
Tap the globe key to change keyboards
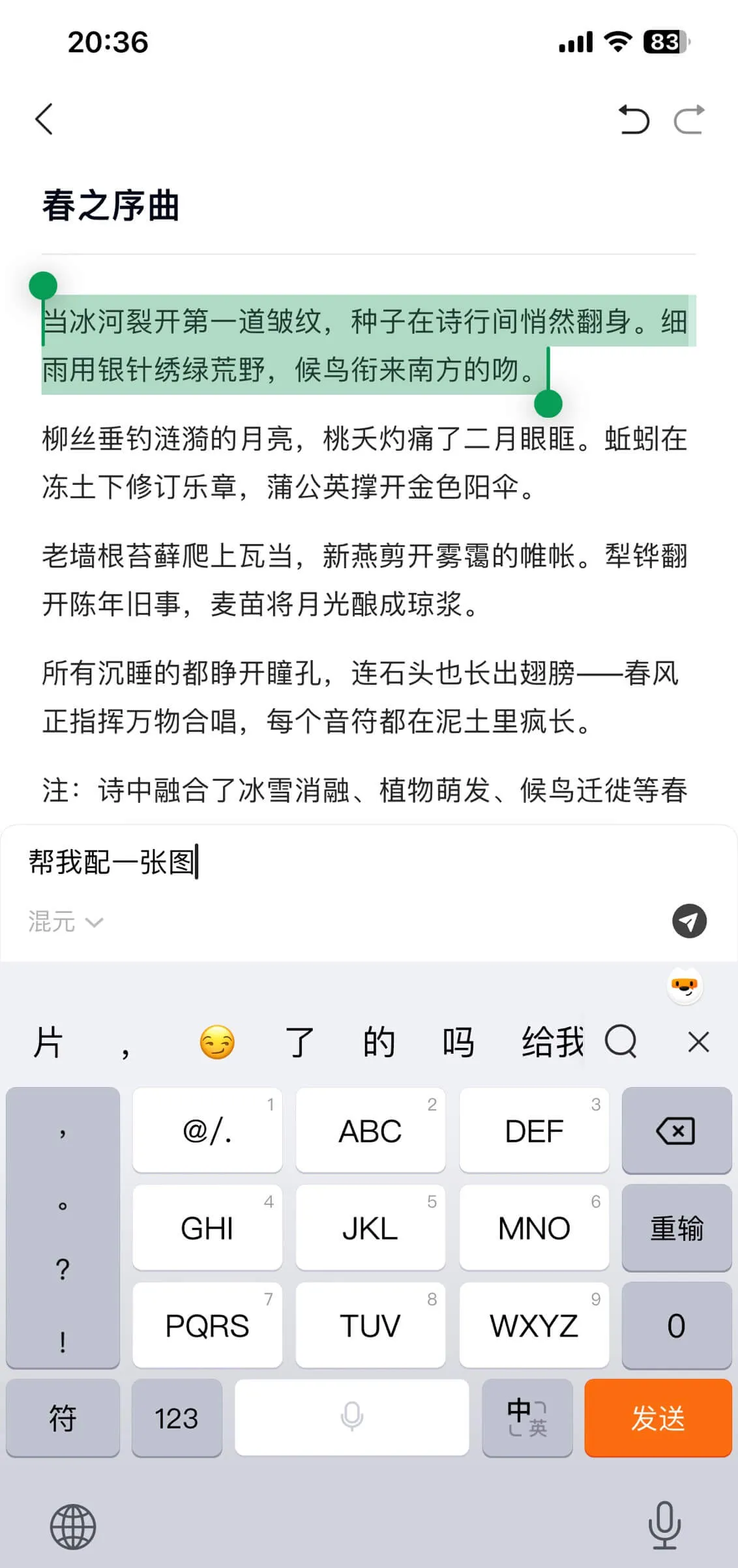[x=73, y=1526]
